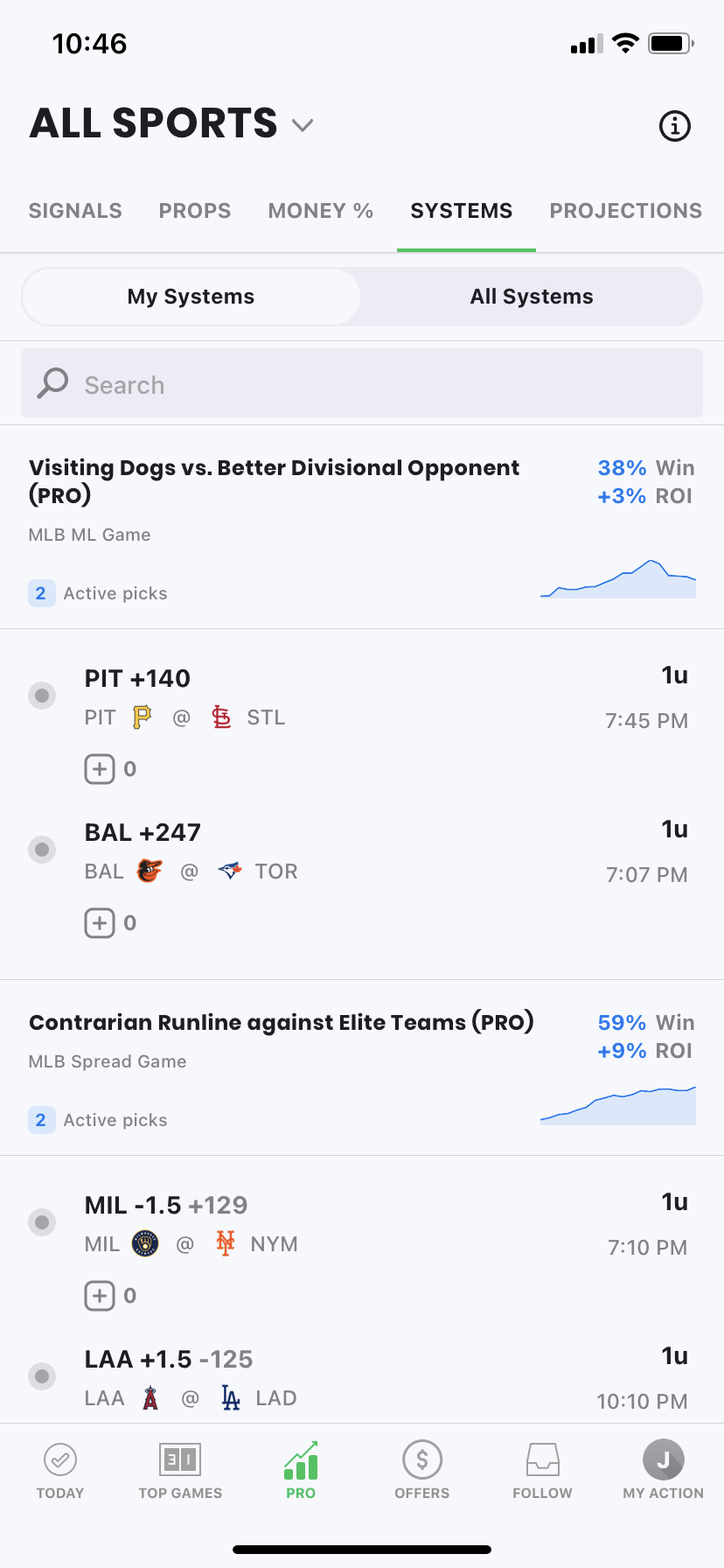Open the Money % tab
The width and height of the screenshot is (724, 1568).
[321, 211]
